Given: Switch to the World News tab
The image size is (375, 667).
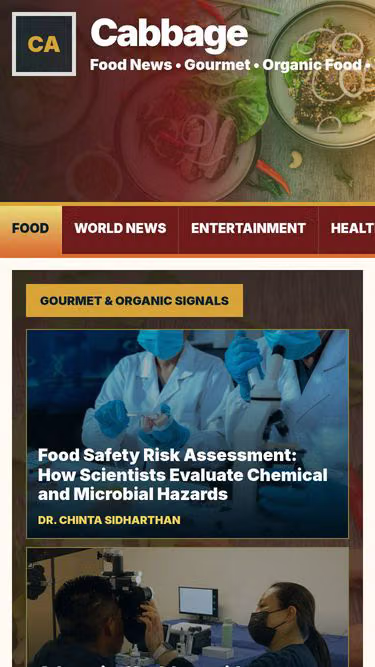Looking at the screenshot, I should (x=120, y=228).
